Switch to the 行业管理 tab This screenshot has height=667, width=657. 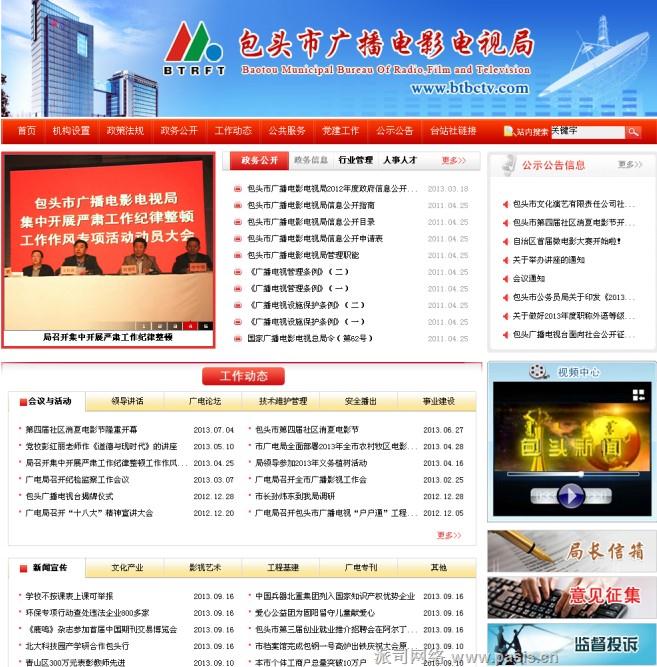pos(355,160)
